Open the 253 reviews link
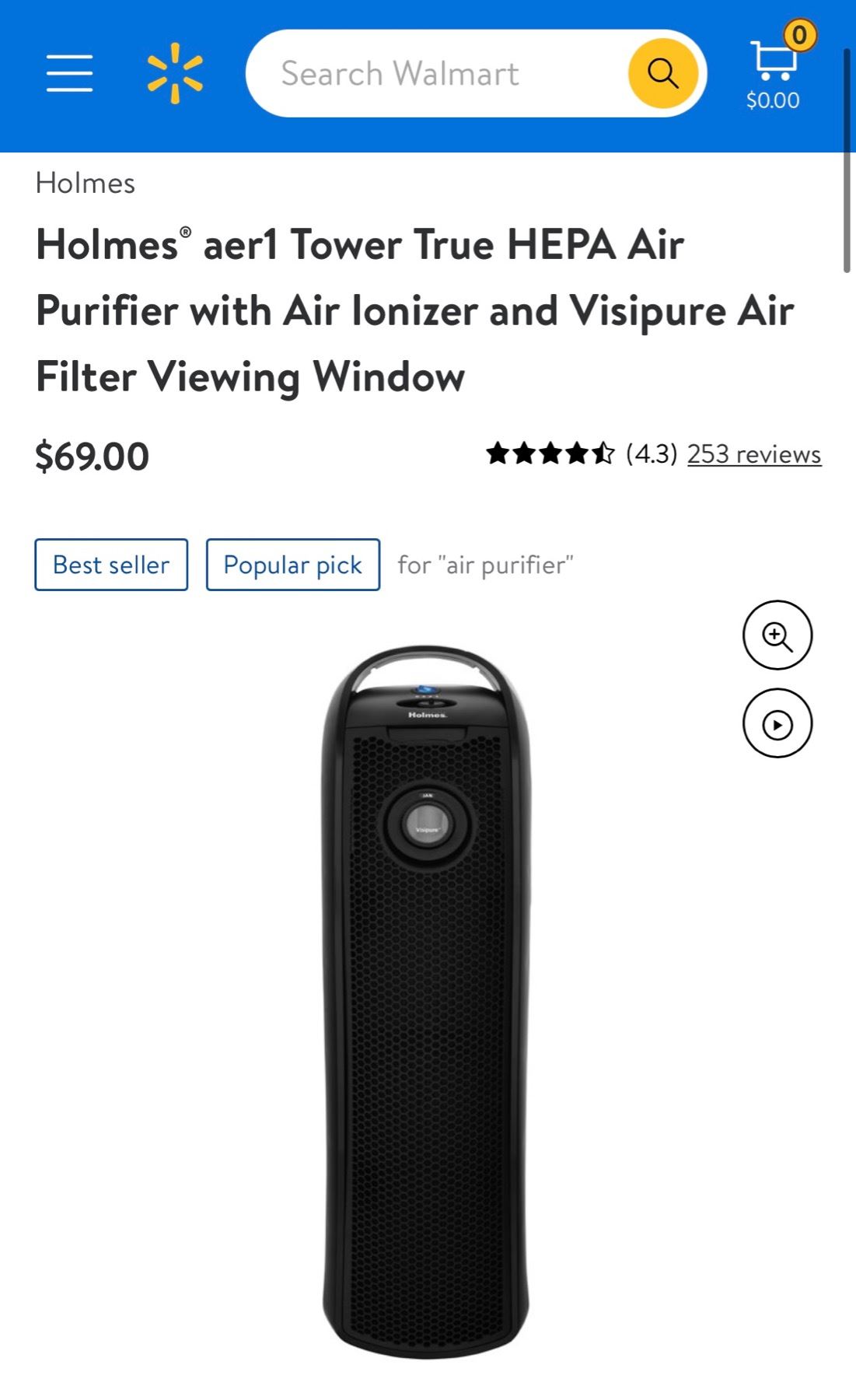 [x=753, y=454]
